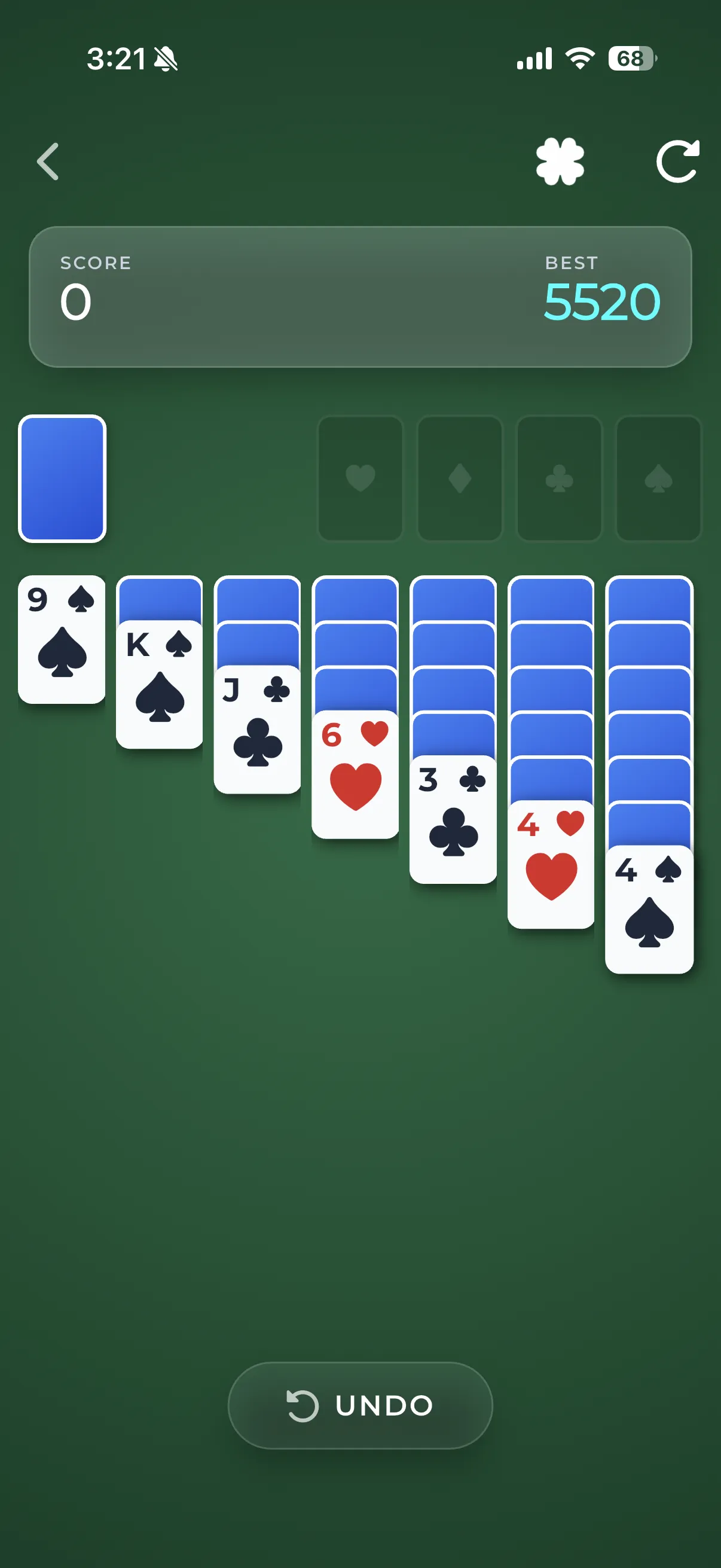Select the 4 of hearts card
Image resolution: width=721 pixels, height=1568 pixels.
pos(551,865)
